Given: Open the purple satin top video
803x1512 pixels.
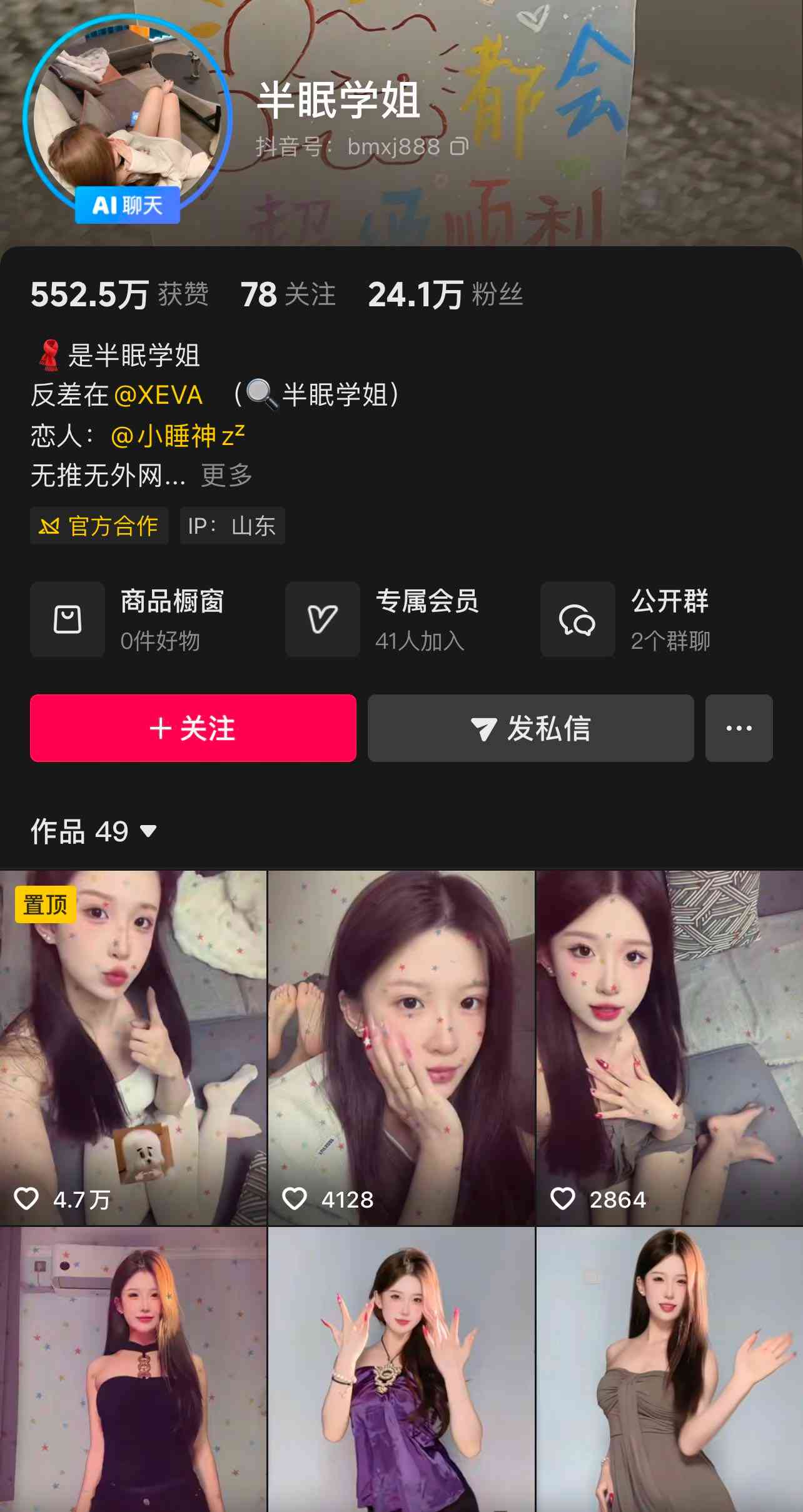Looking at the screenshot, I should point(401,1369).
